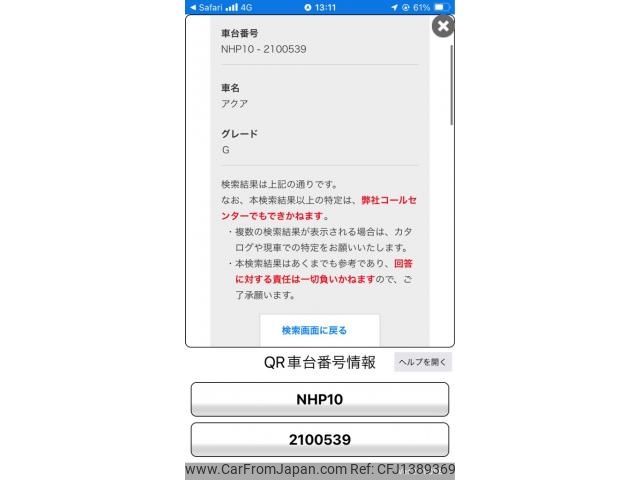The height and width of the screenshot is (480, 640).
Task: Select the 2100539 chassis number button
Action: tap(320, 439)
